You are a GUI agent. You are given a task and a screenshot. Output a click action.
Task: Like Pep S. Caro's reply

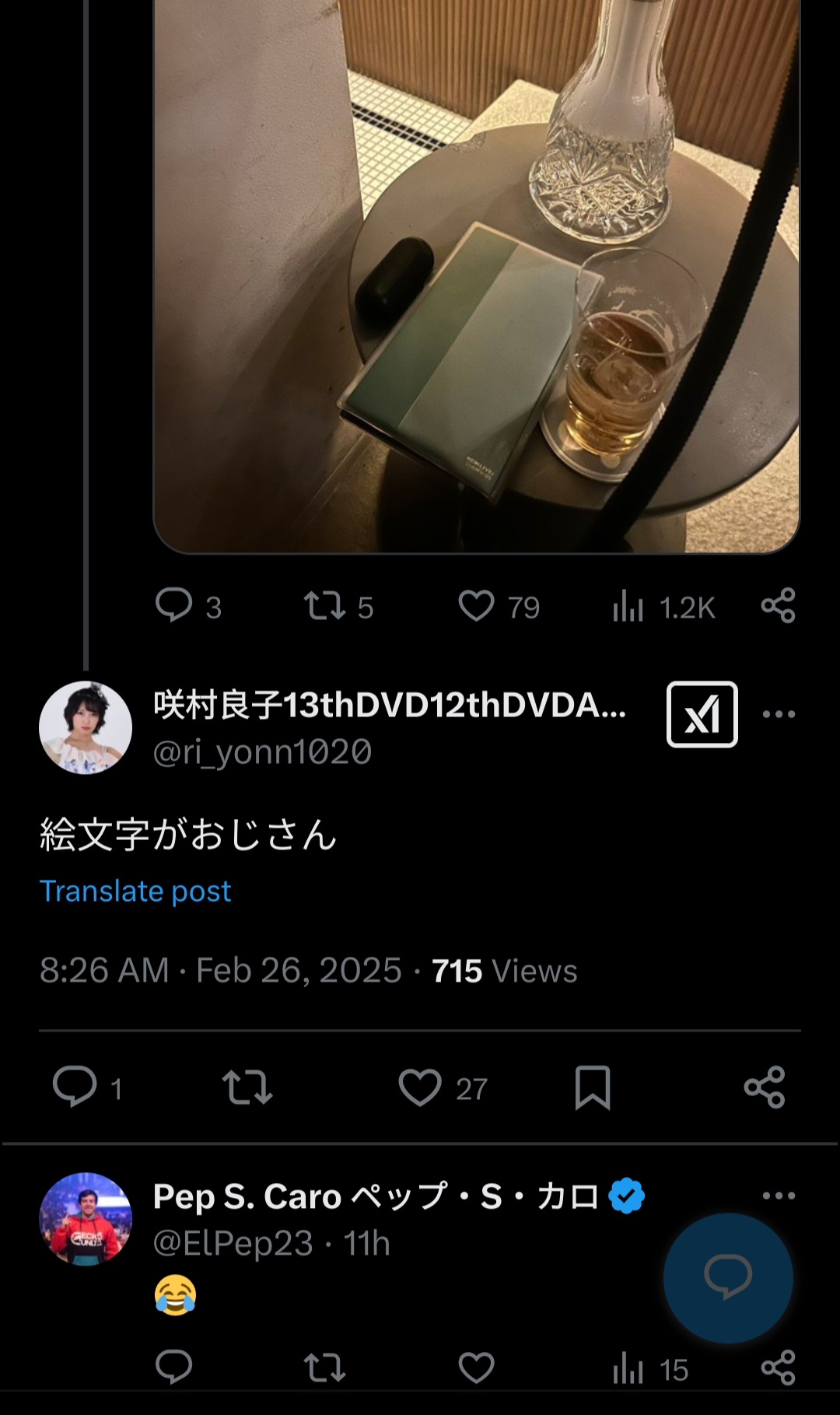click(476, 1368)
